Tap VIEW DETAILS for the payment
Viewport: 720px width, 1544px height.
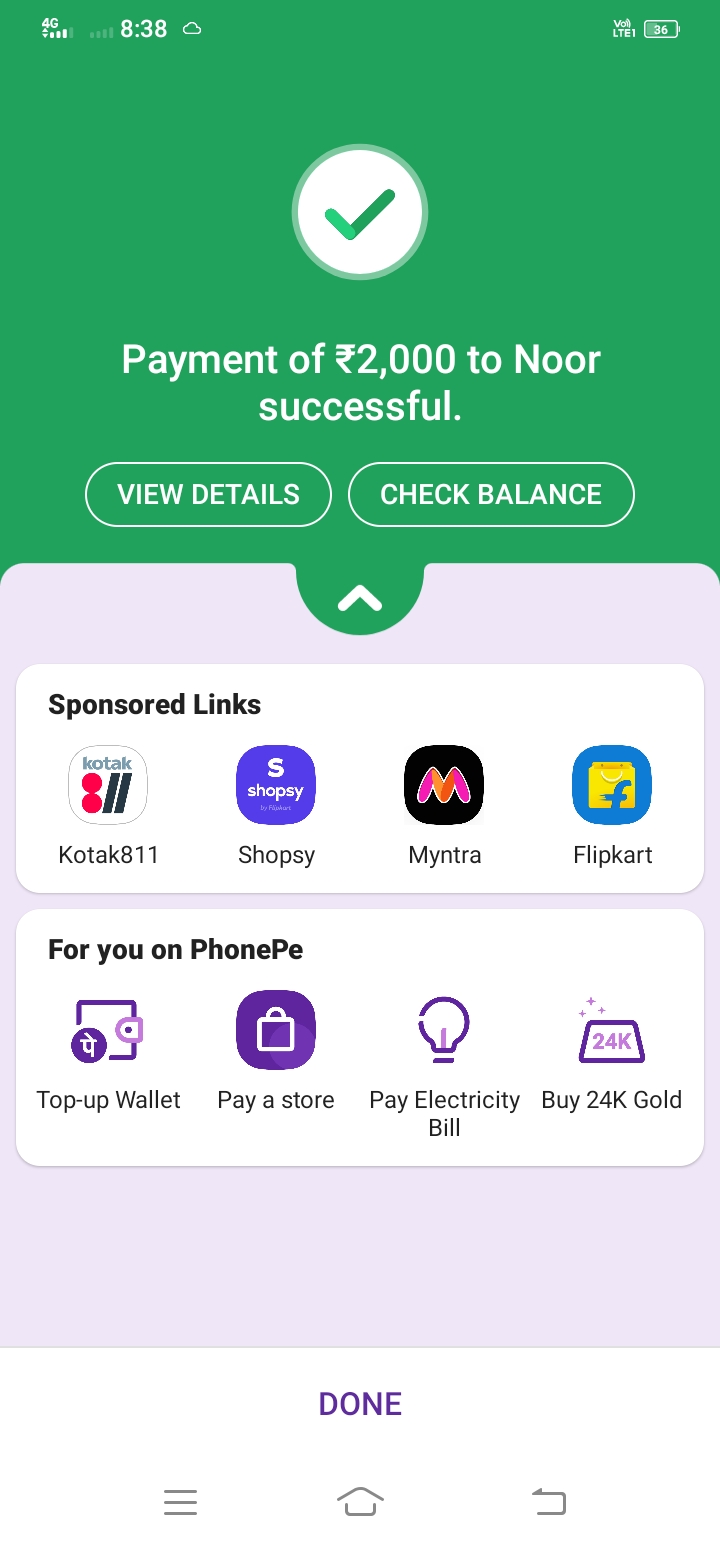pos(208,494)
